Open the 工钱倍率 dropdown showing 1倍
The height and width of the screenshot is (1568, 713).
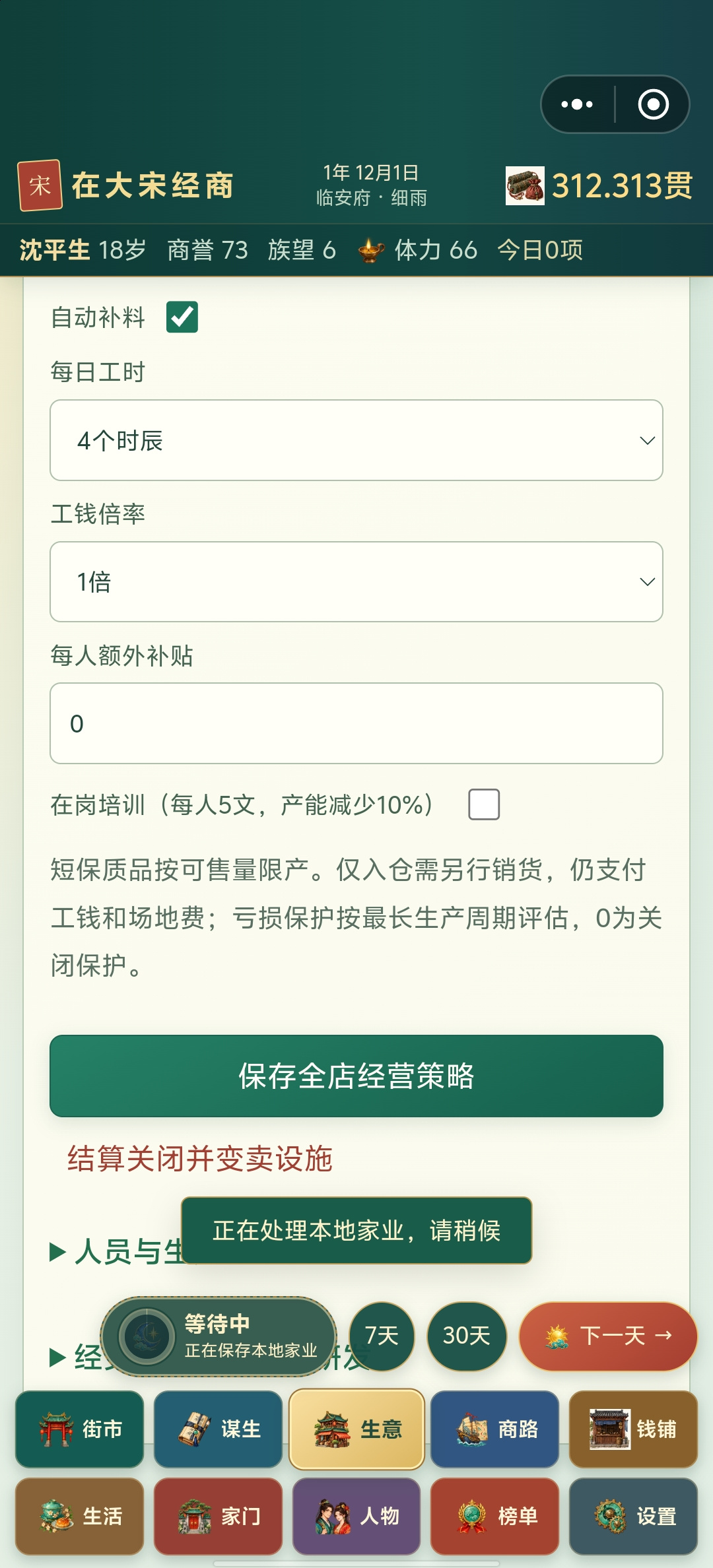point(356,582)
